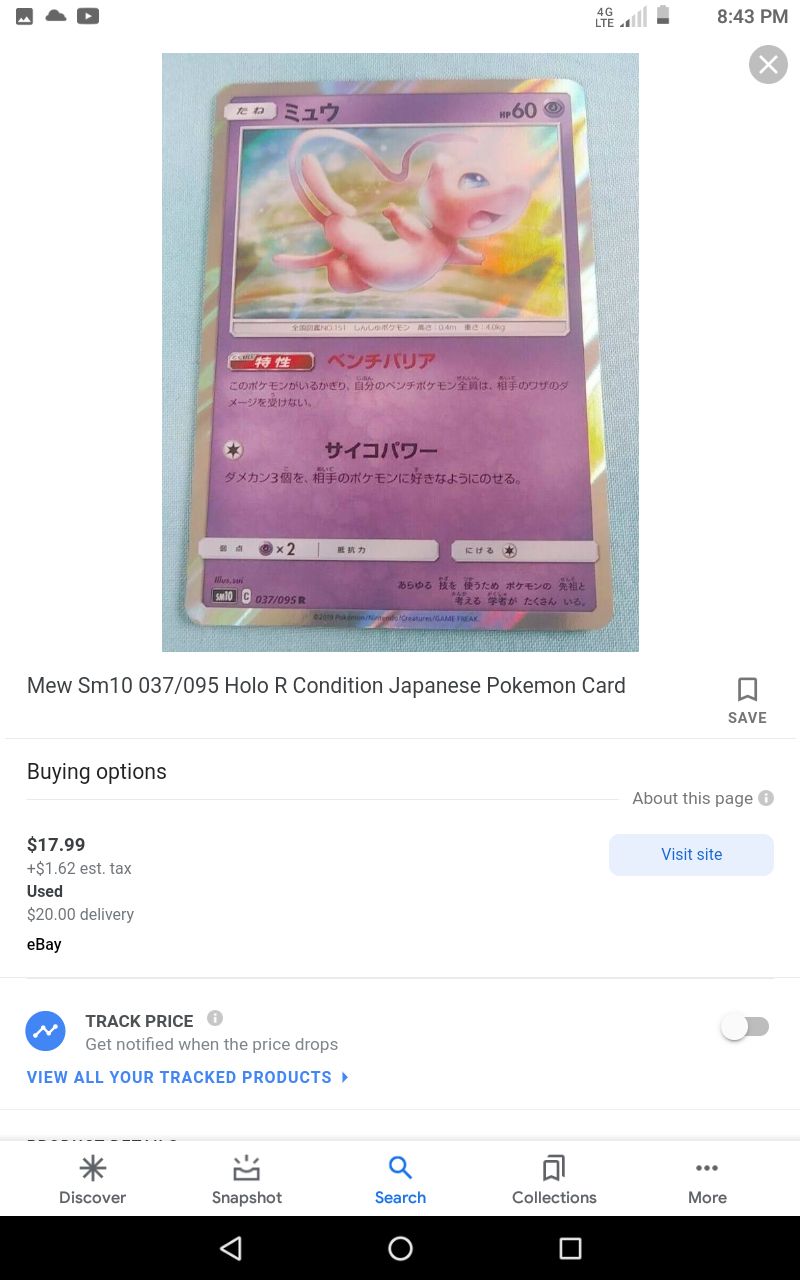
Task: Open the More menu tab
Action: (x=707, y=1180)
